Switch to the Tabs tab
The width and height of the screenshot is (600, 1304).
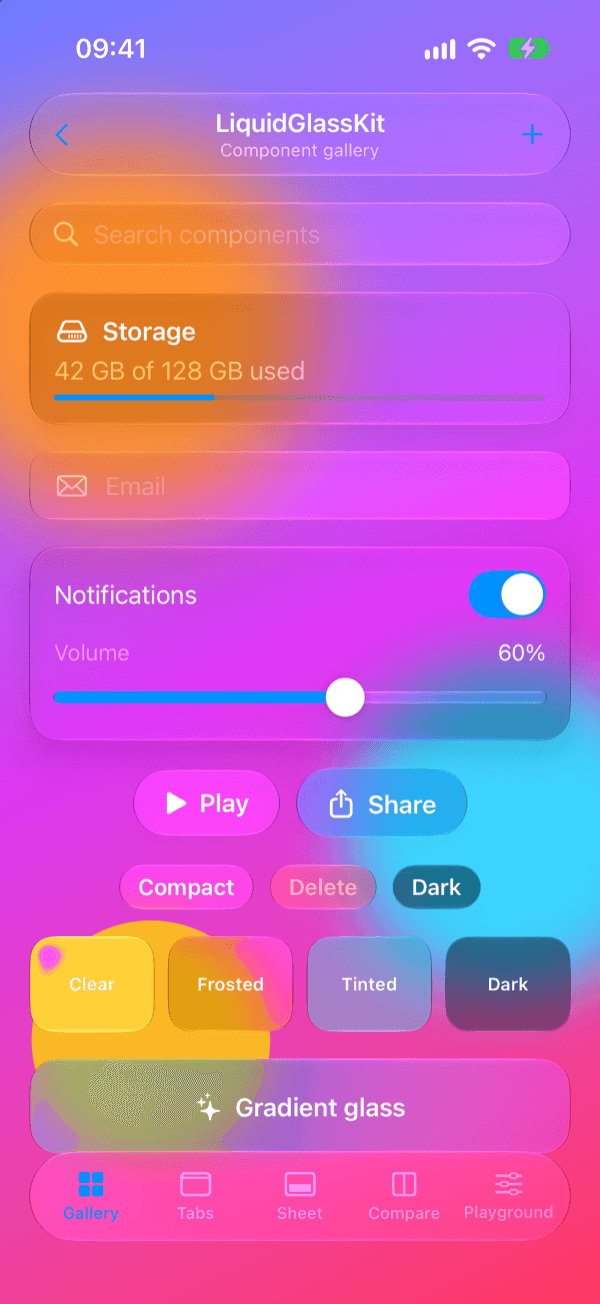195,1196
